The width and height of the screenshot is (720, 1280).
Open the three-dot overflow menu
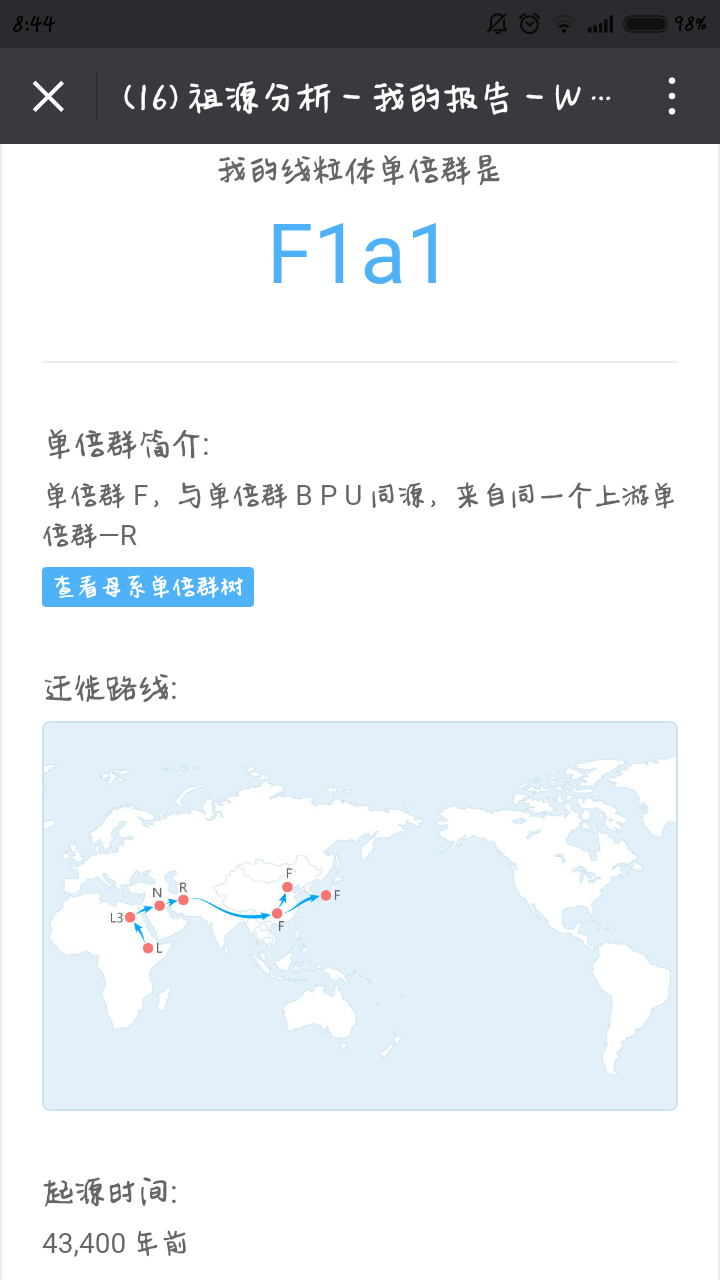click(x=672, y=96)
